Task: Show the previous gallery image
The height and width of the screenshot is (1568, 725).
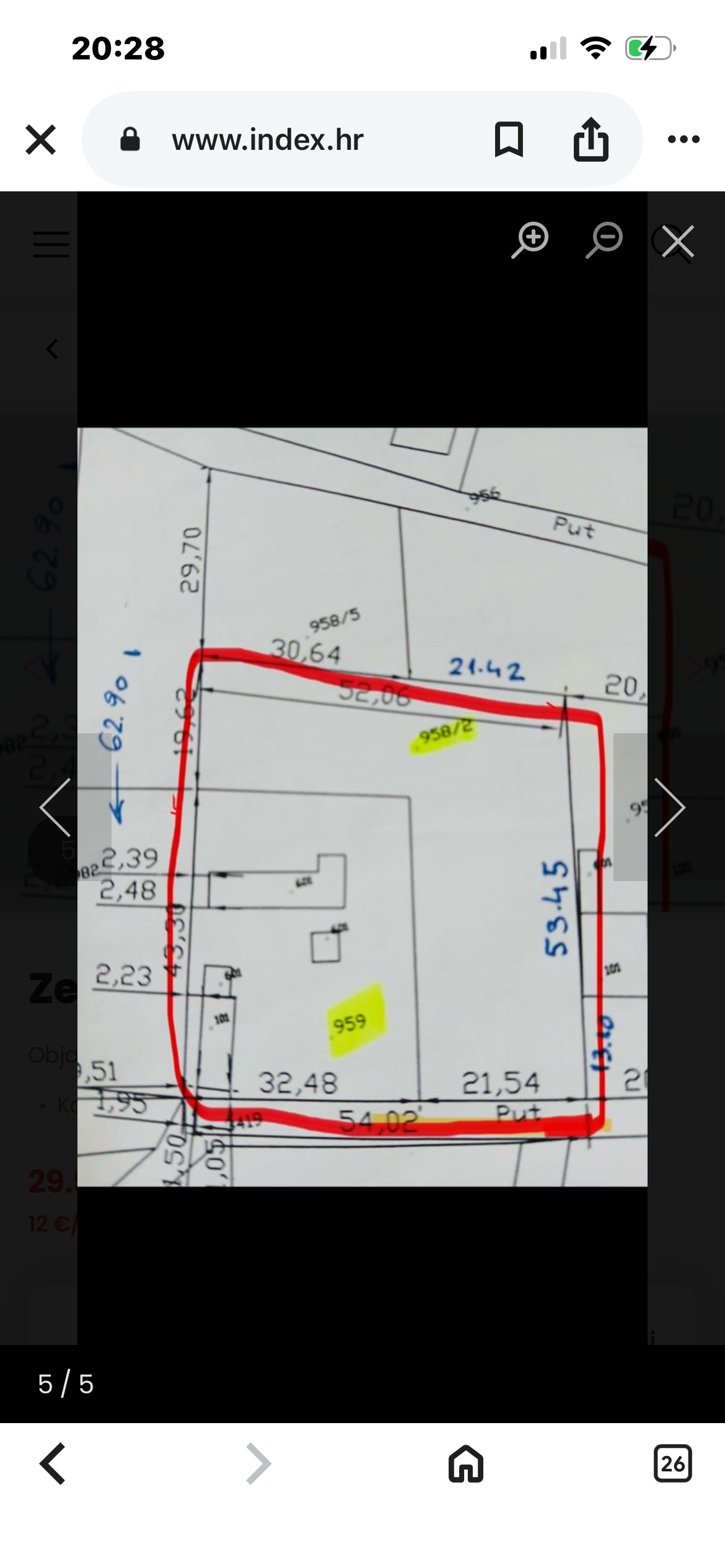Action: click(x=56, y=807)
